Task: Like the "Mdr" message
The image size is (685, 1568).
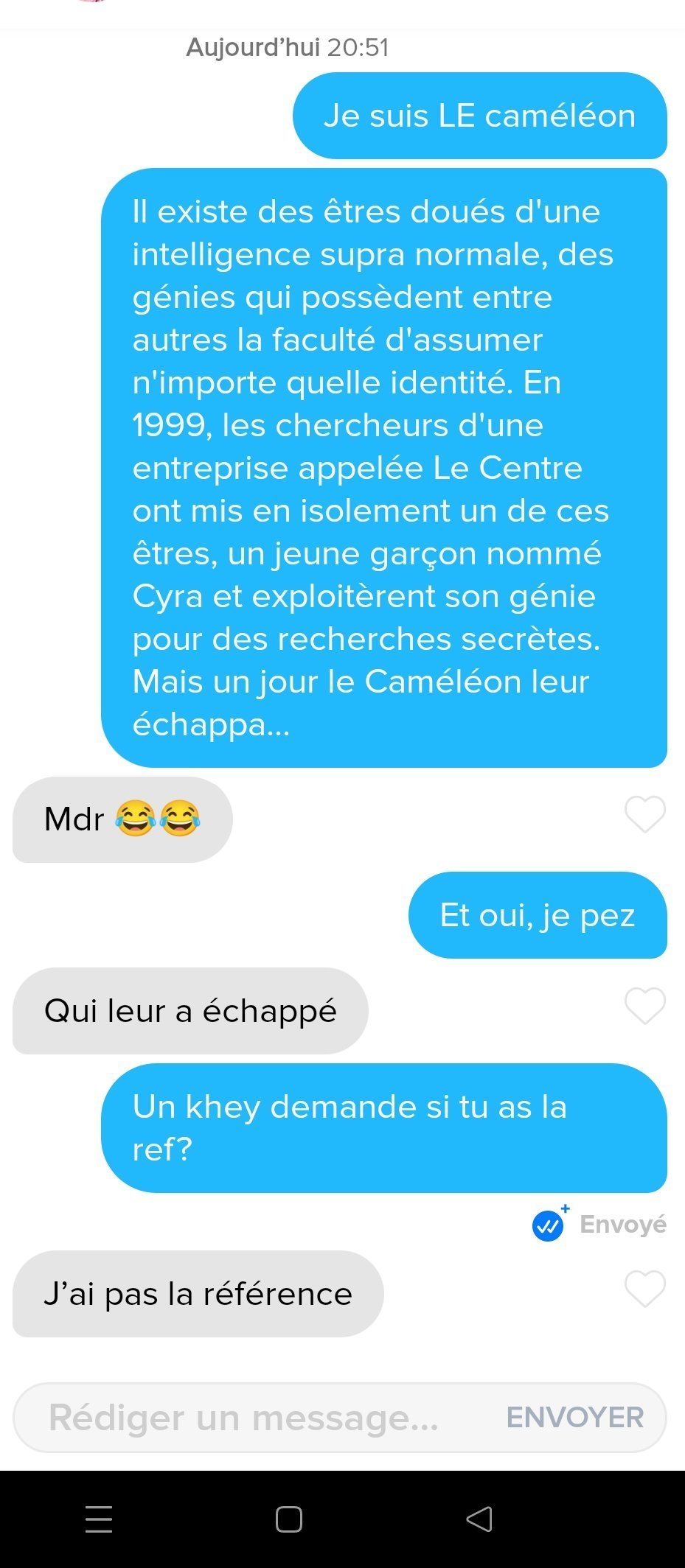Action: (644, 814)
